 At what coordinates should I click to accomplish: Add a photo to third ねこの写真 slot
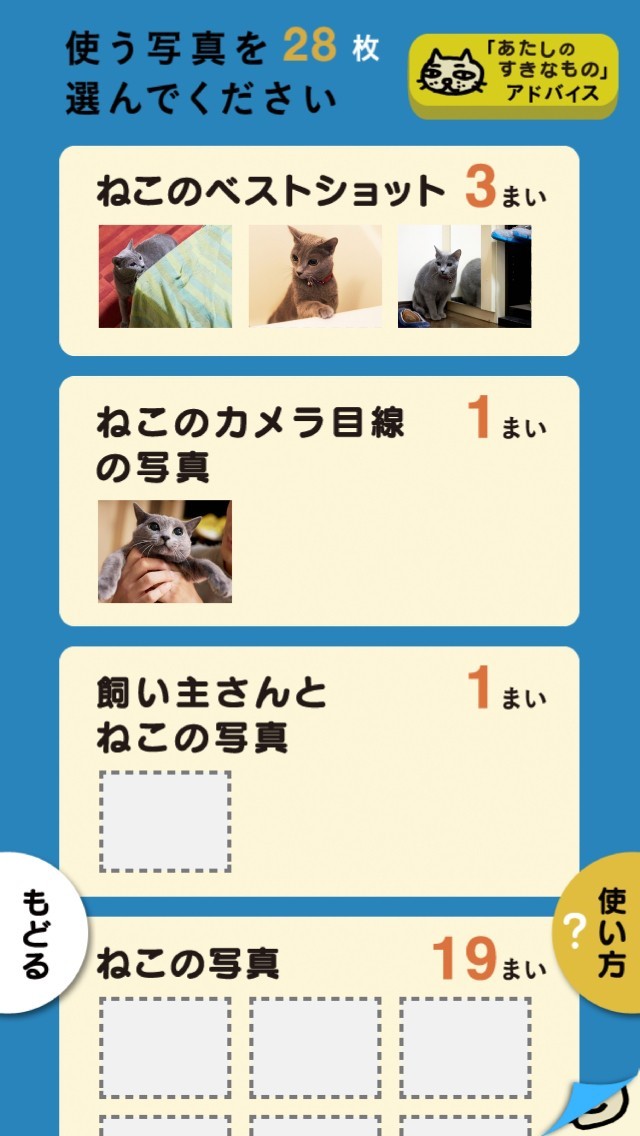pos(465,1048)
